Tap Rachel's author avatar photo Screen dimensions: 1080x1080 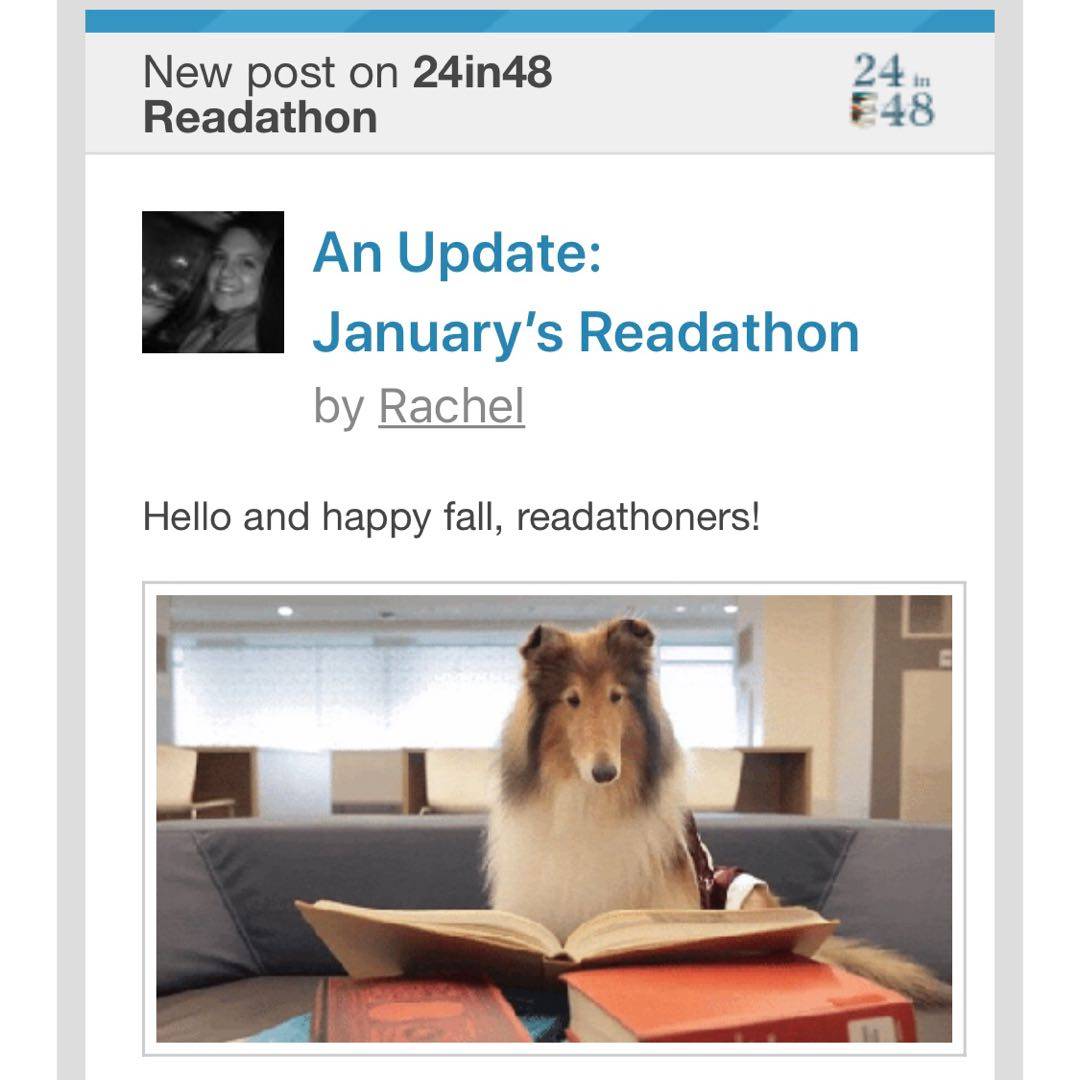pos(213,282)
